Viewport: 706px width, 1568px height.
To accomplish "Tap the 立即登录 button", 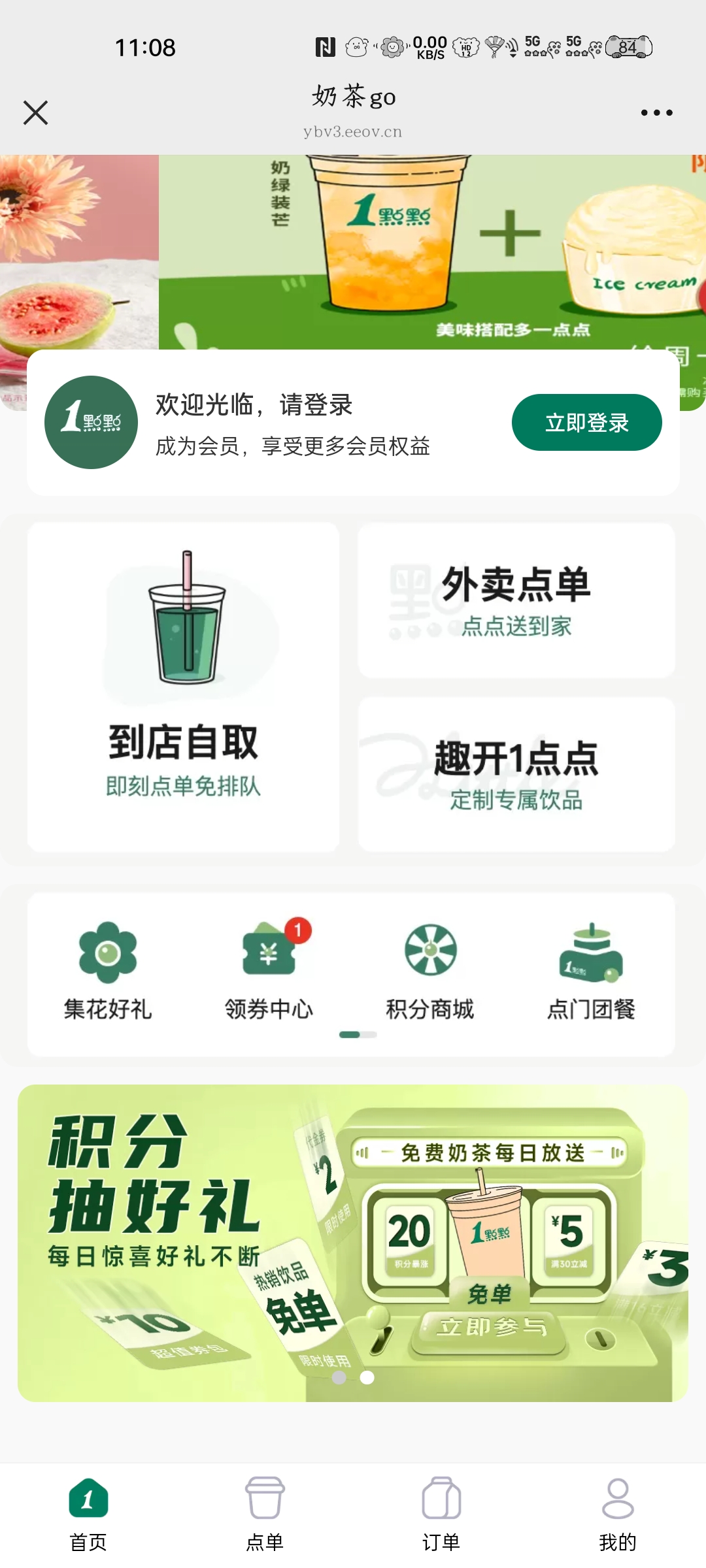I will pos(586,423).
